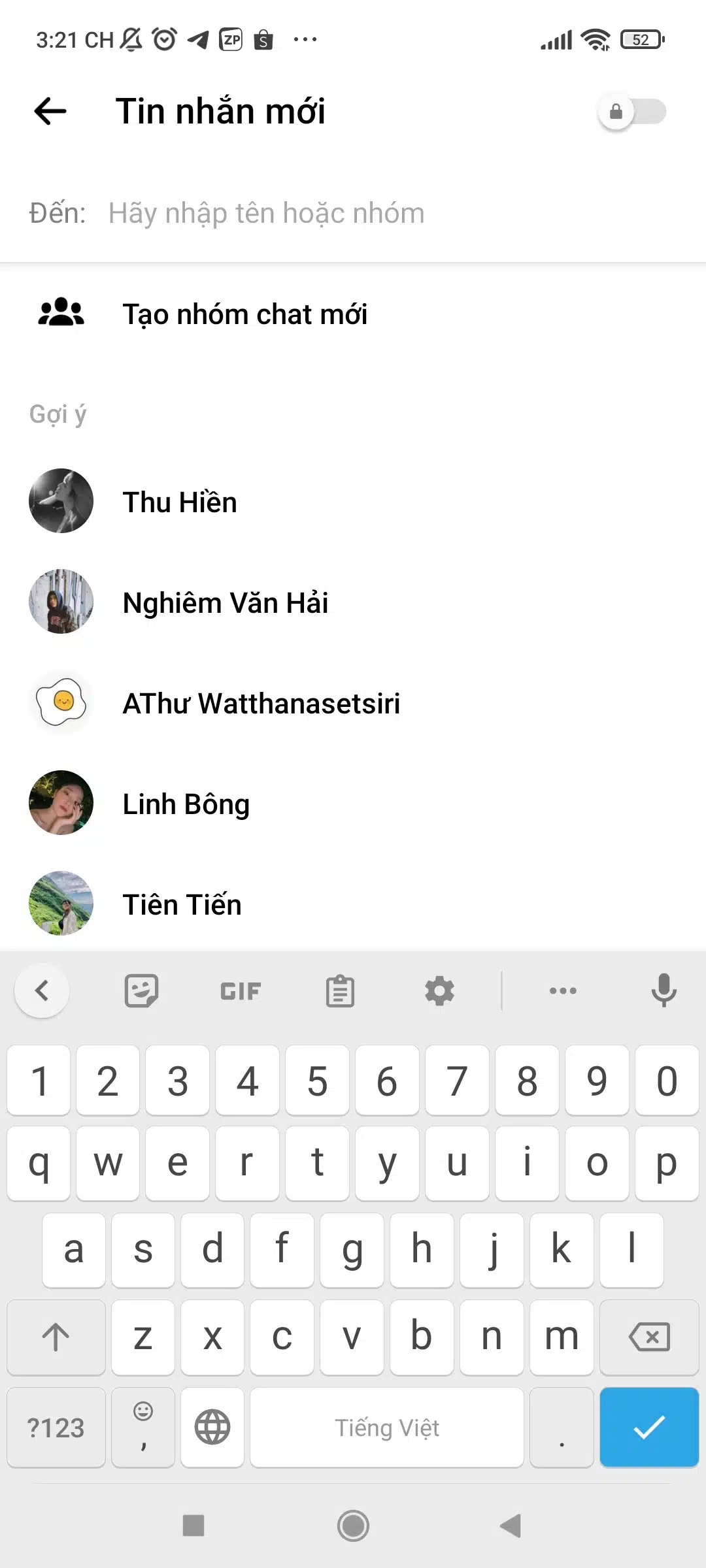706x1568 pixels.
Task: Open the keyboard clipboard
Action: [x=340, y=991]
